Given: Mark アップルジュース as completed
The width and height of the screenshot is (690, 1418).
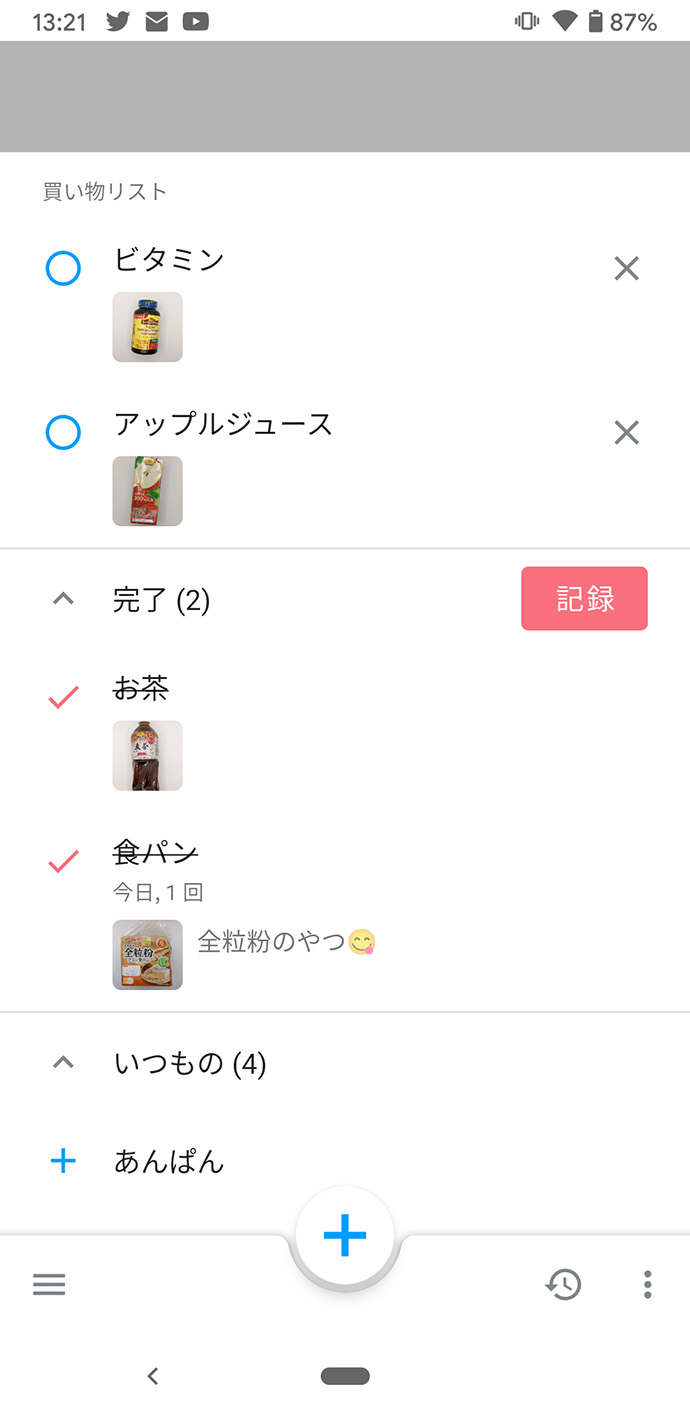Looking at the screenshot, I should [x=63, y=433].
